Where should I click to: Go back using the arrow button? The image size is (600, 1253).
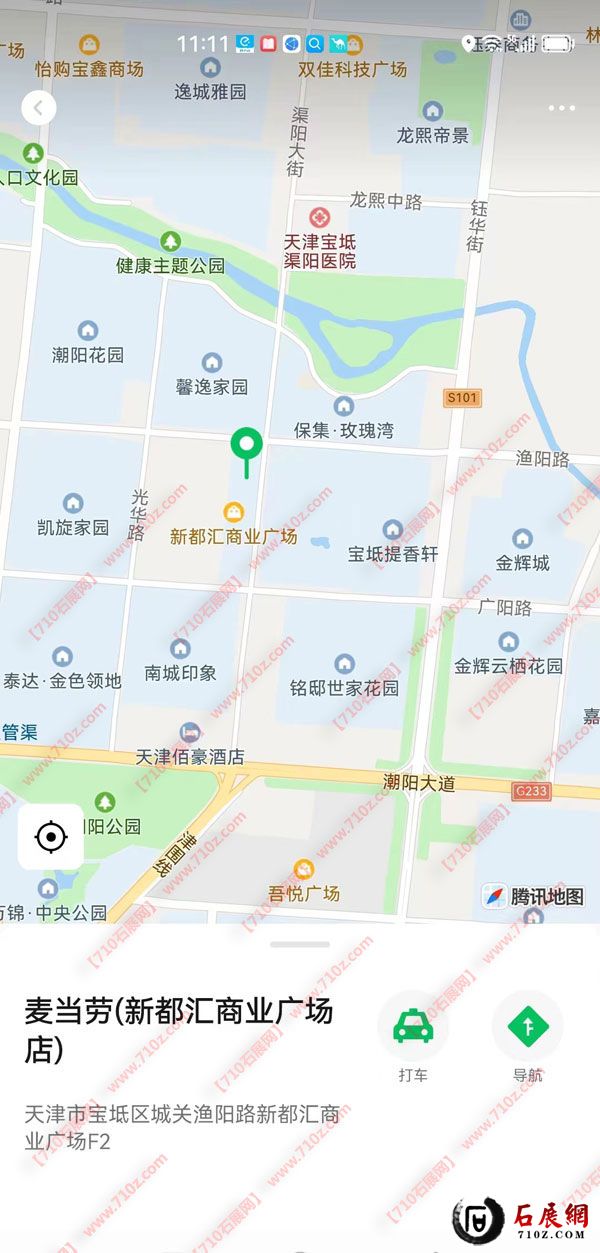point(38,108)
